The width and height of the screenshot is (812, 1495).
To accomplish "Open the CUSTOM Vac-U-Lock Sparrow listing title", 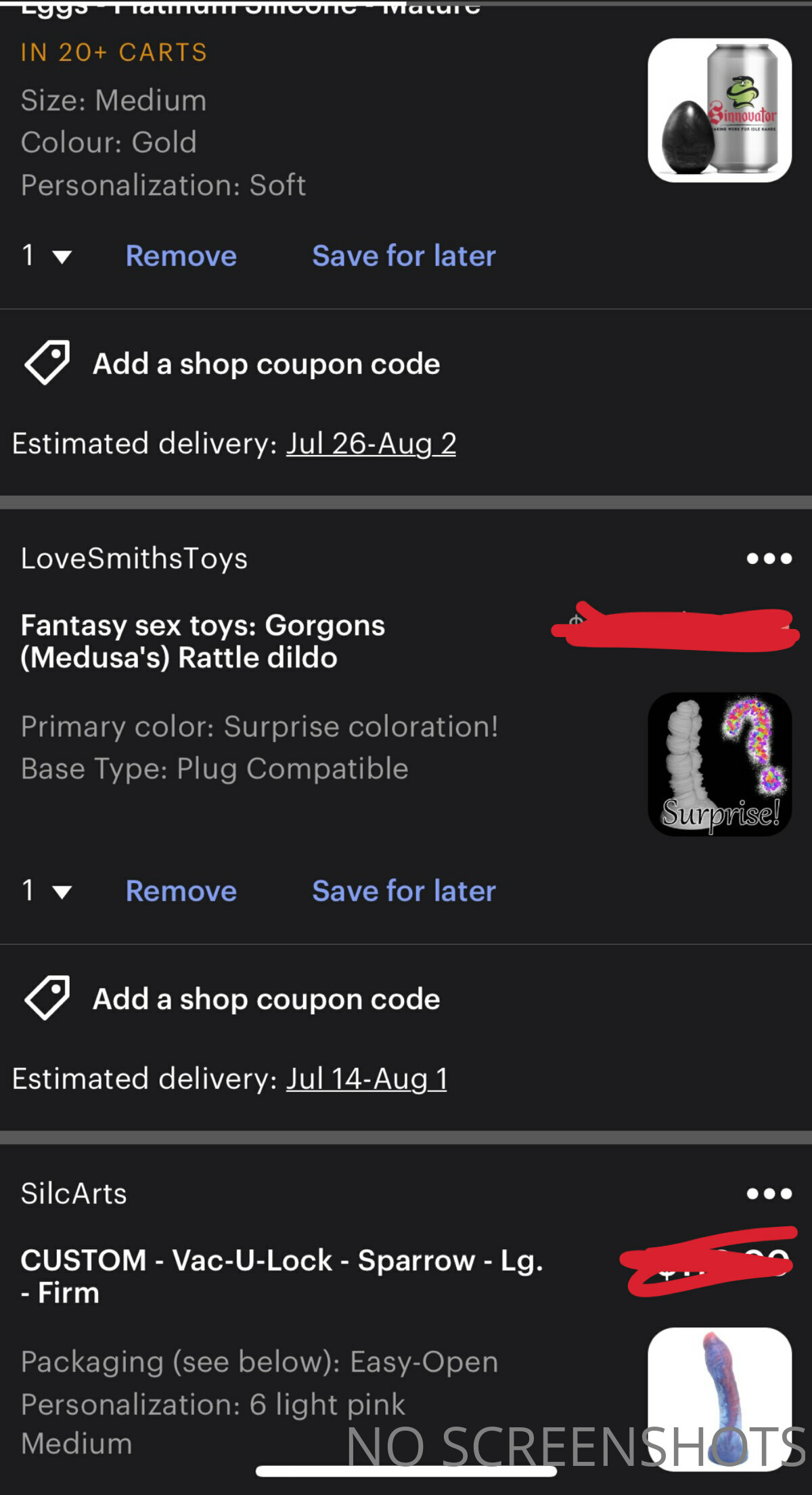I will pos(281,1276).
